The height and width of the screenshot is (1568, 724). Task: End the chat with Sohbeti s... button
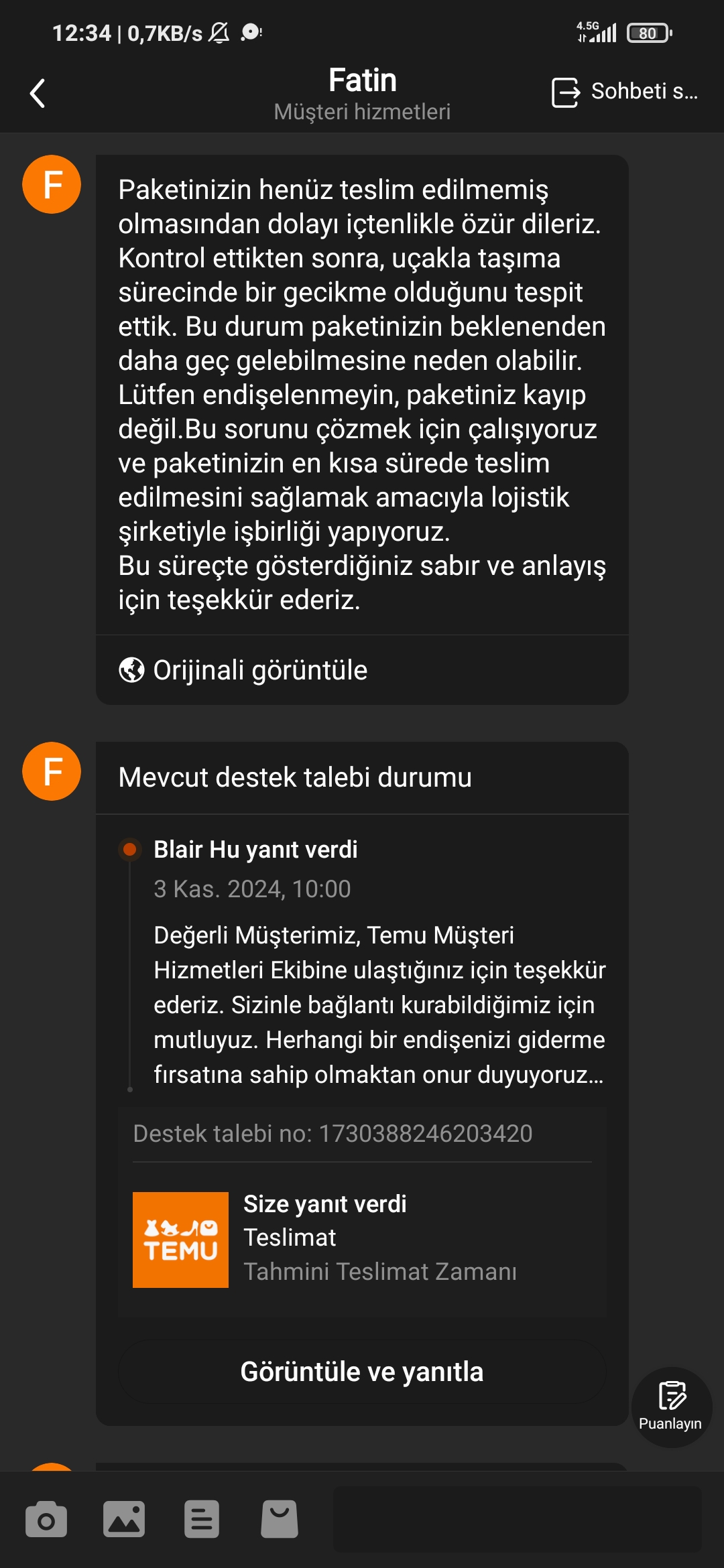coord(624,92)
